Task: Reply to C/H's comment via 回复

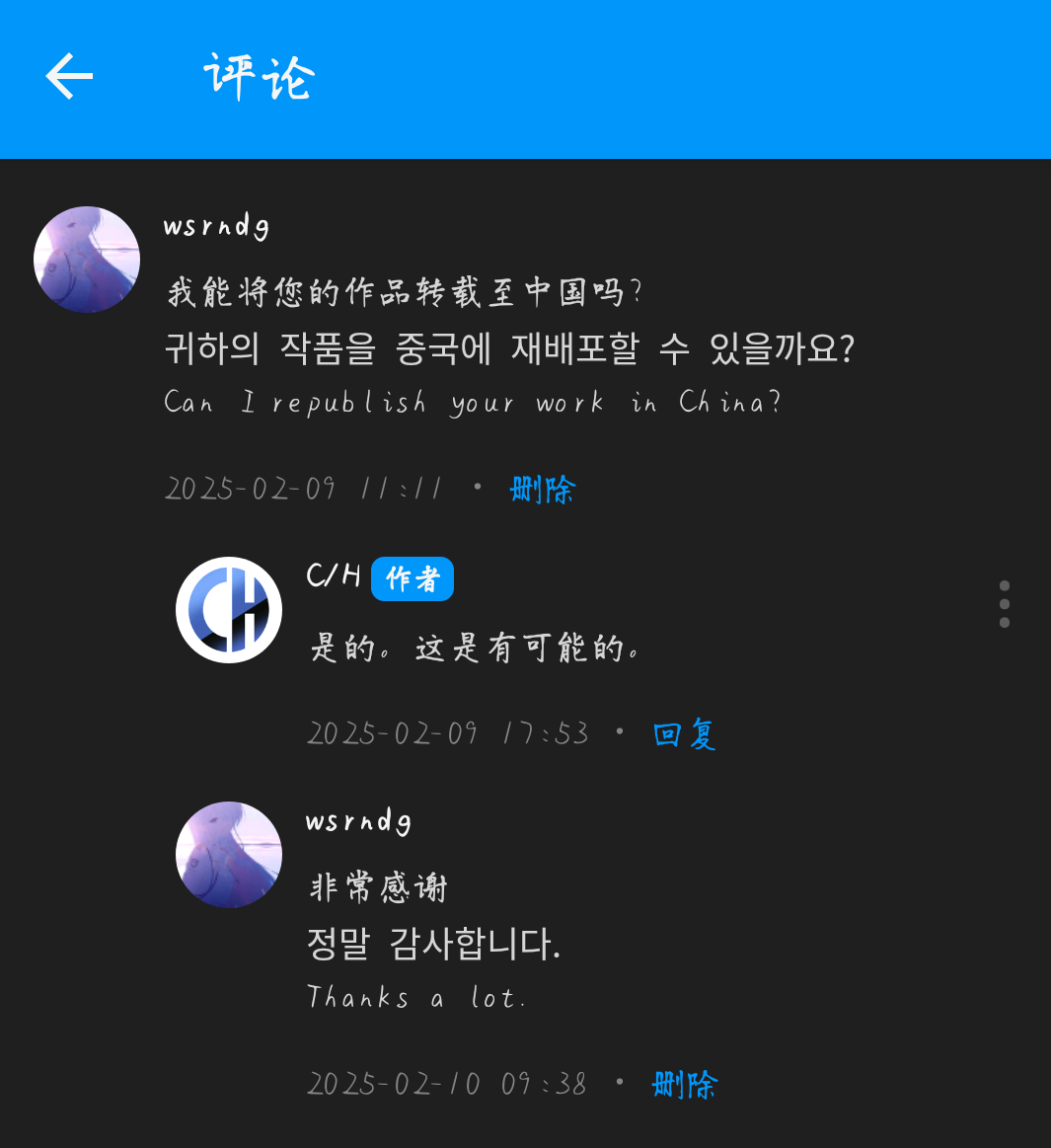Action: click(x=684, y=733)
